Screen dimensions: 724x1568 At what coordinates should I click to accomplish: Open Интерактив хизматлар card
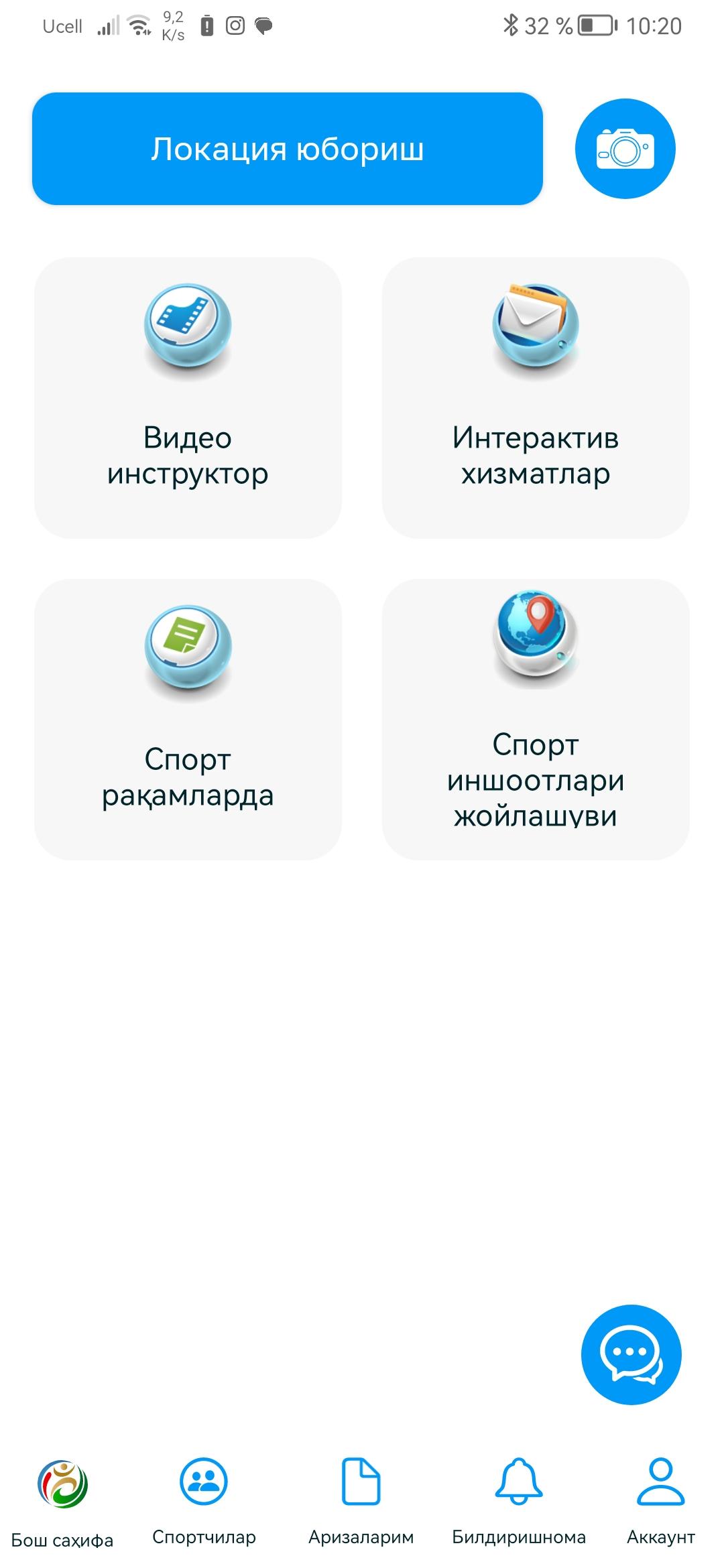[x=536, y=398]
